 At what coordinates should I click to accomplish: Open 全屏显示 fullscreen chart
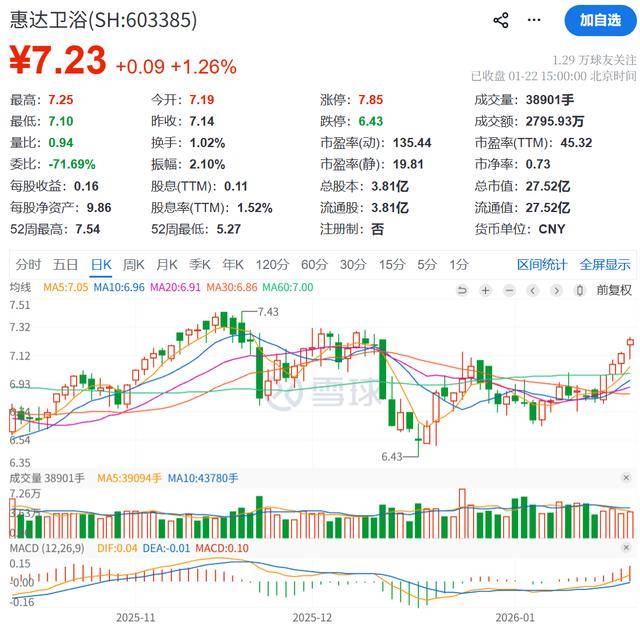[x=605, y=265]
